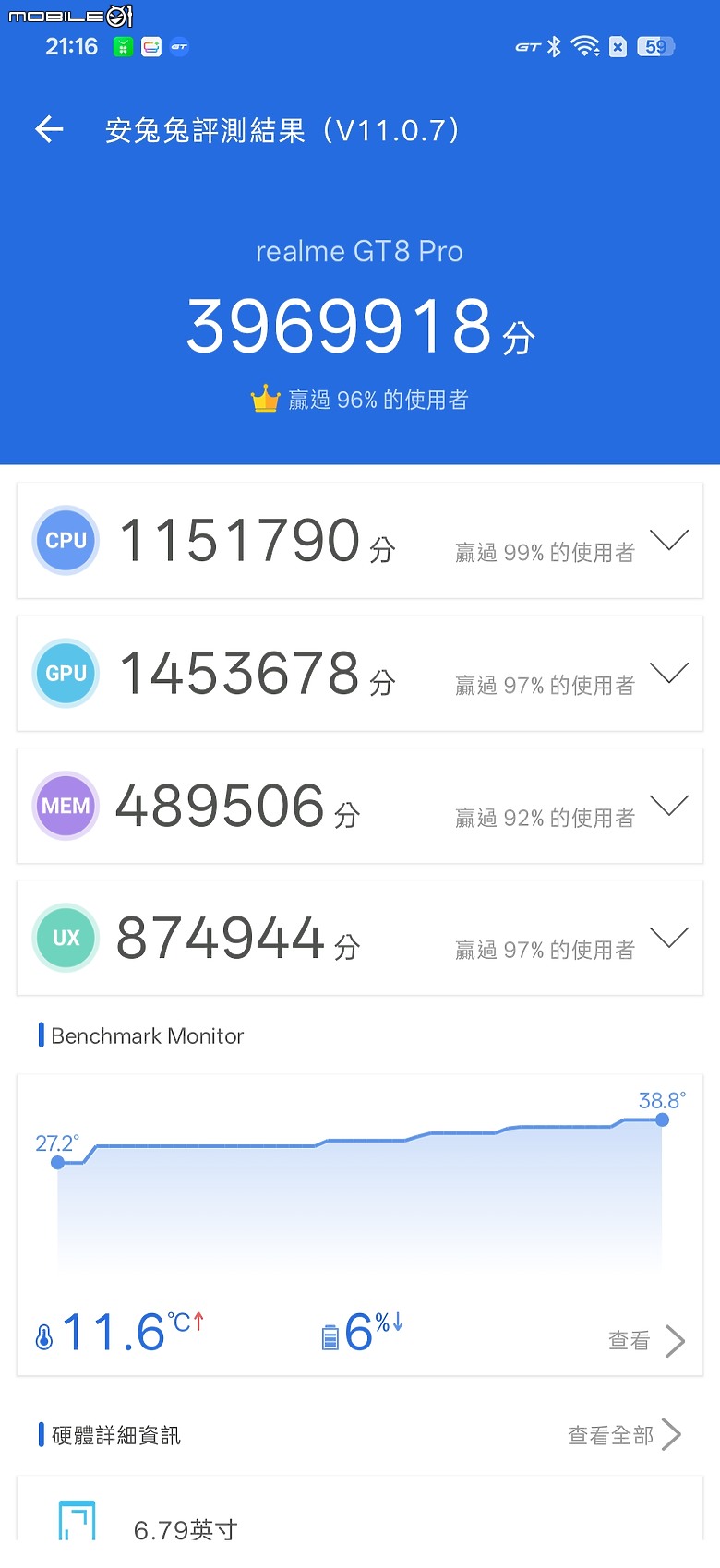Click the back arrow to leave results
The height and width of the screenshot is (1568, 720).
click(x=48, y=130)
